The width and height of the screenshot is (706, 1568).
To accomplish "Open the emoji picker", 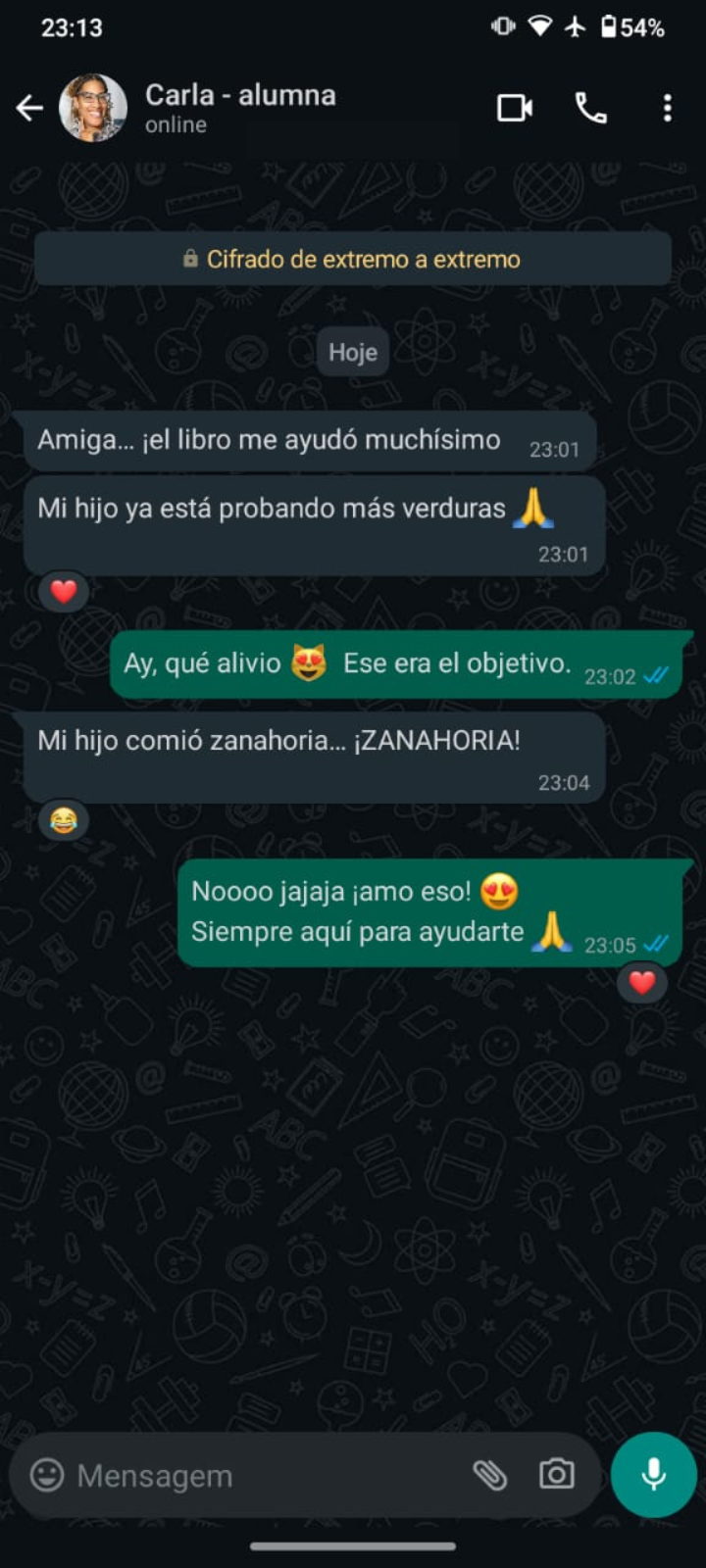I will point(47,1475).
